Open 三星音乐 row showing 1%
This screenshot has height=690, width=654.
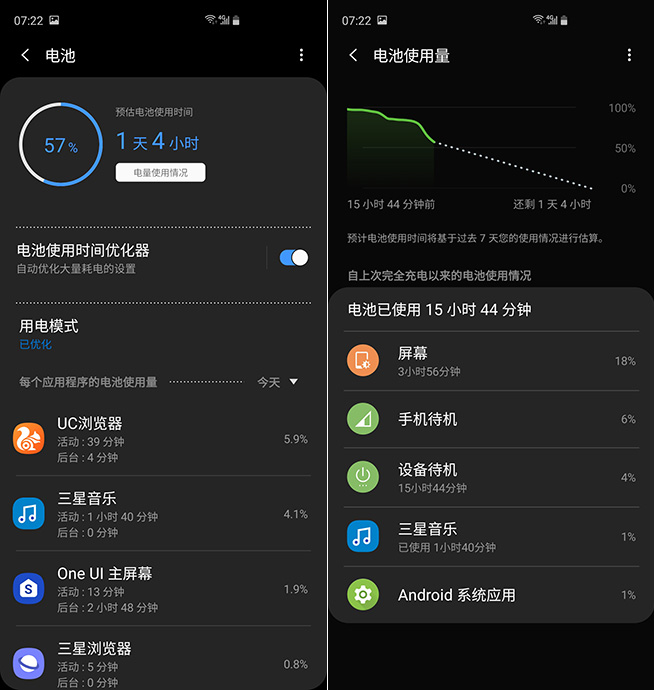[490, 537]
